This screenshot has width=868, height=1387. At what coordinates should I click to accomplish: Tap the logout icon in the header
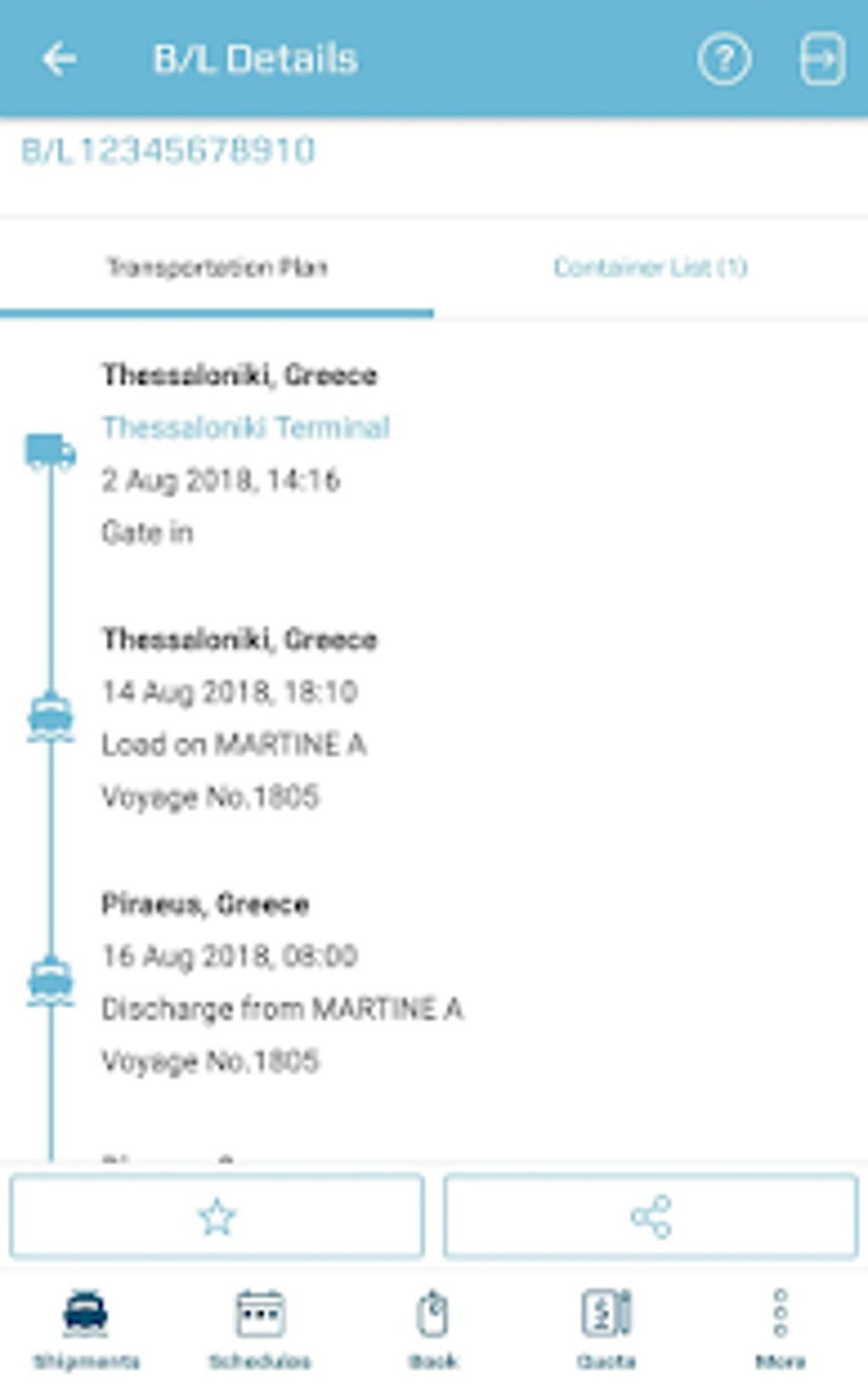[x=821, y=59]
